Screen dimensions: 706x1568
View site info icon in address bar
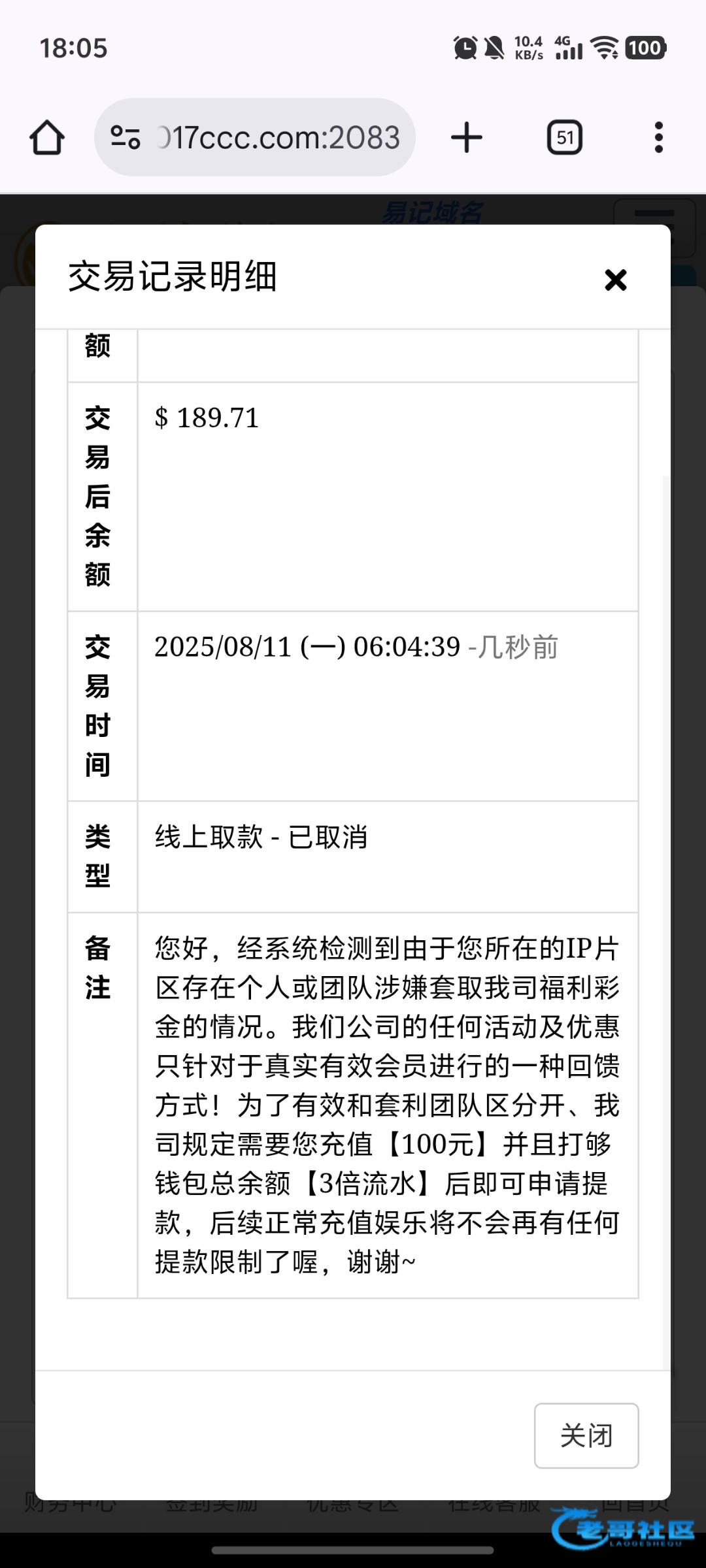125,138
